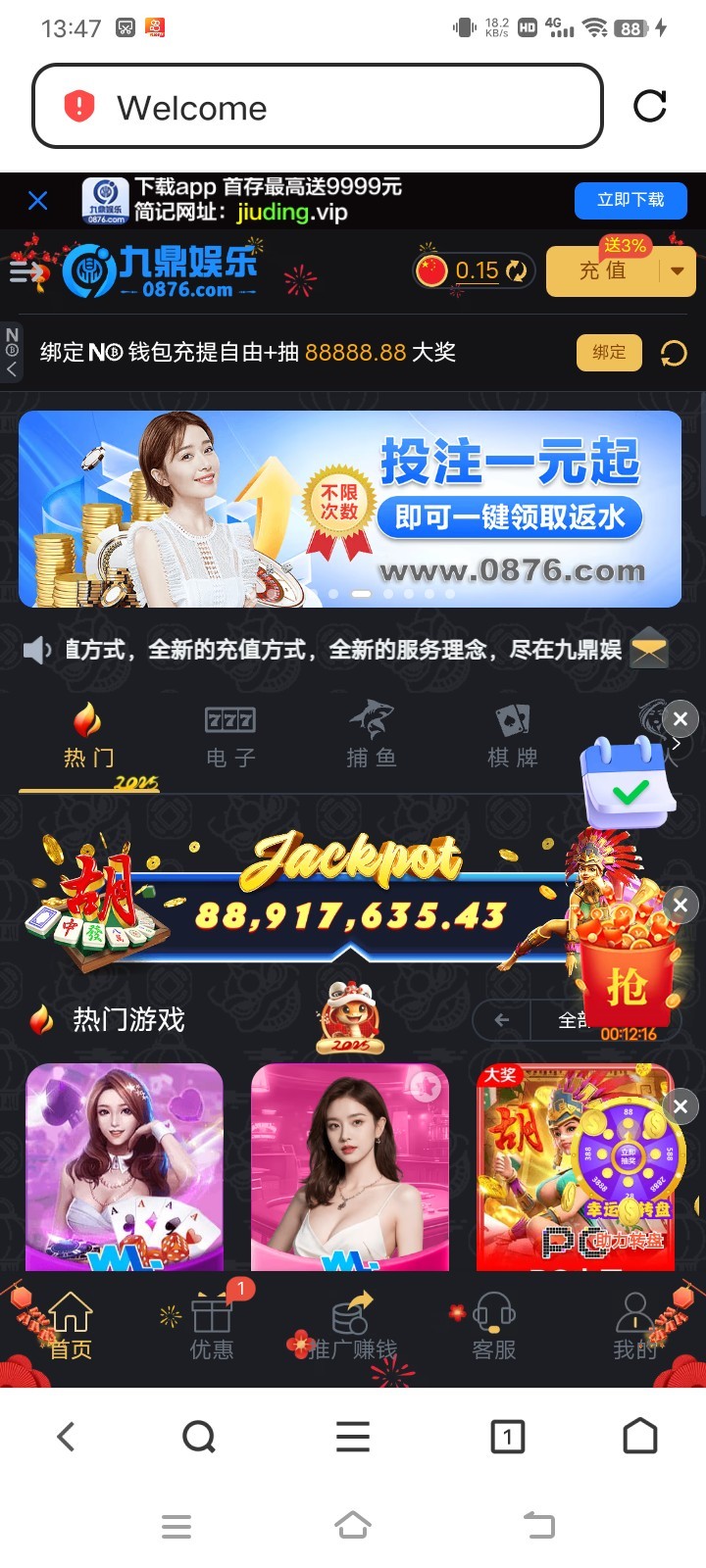Close the floating calendar check-in icon
The height and width of the screenshot is (1568, 706).
click(681, 718)
